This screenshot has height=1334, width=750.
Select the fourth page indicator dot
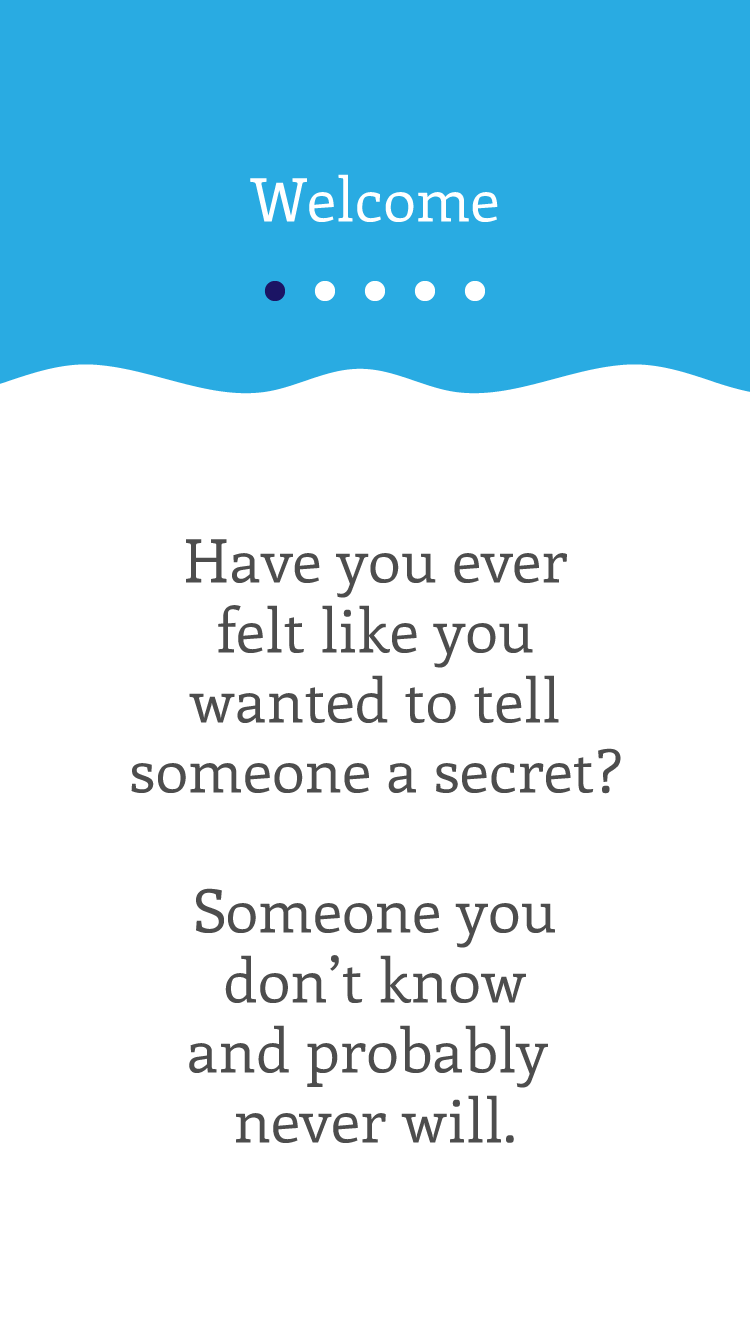pos(425,291)
